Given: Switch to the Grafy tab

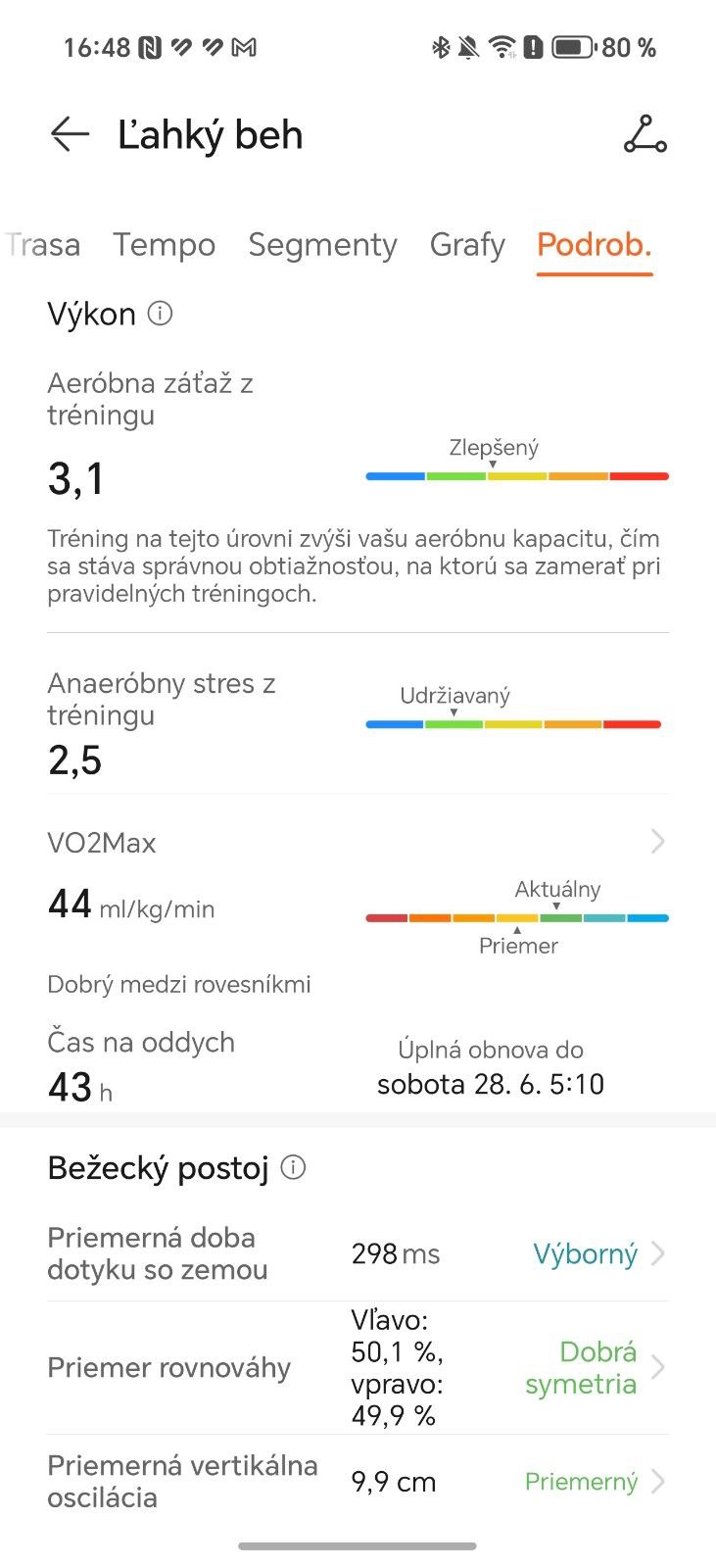Looking at the screenshot, I should [467, 245].
